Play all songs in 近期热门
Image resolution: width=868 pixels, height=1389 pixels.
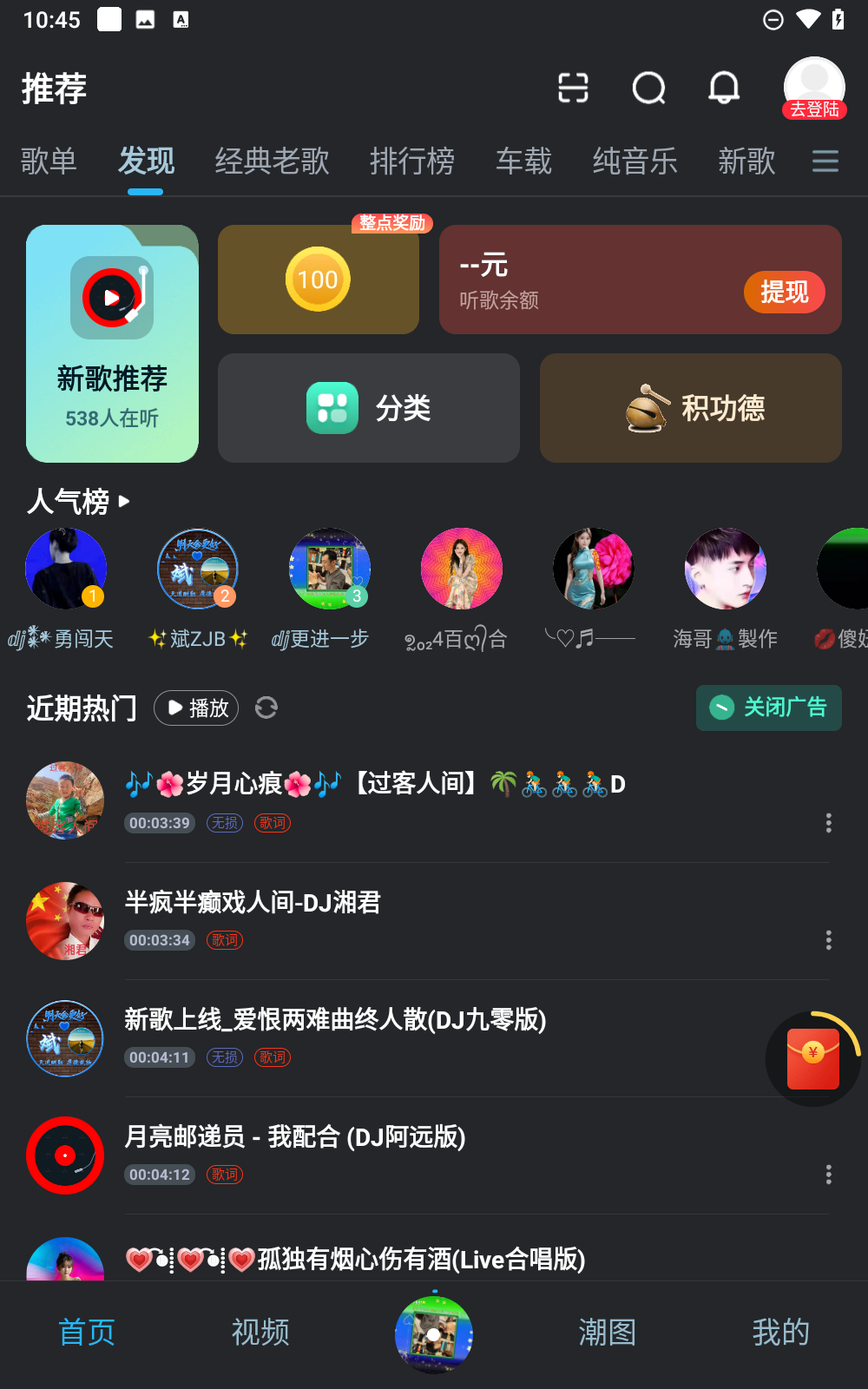197,708
